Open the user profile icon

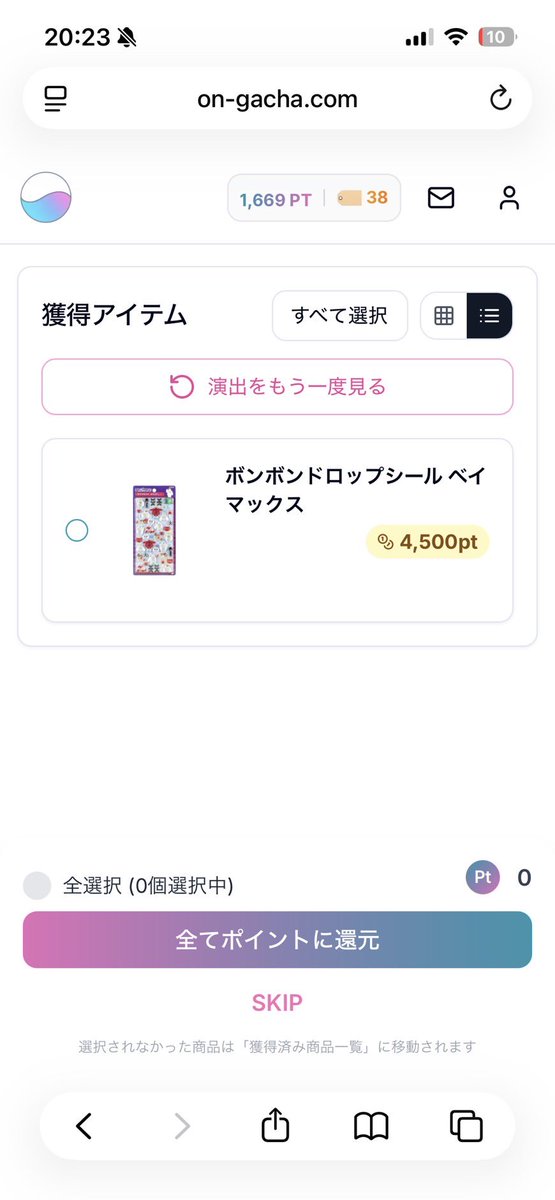(x=510, y=198)
